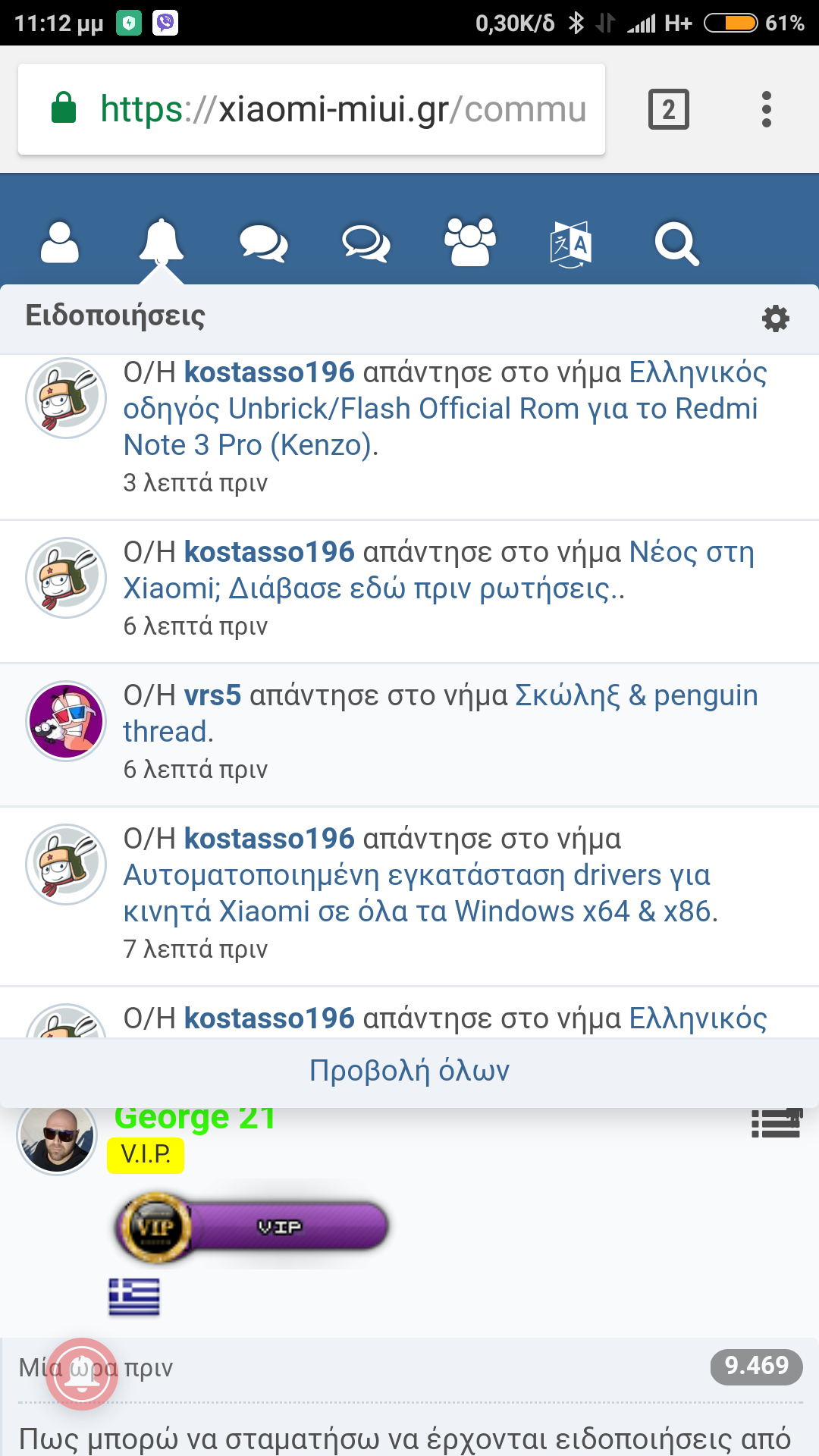Open kostasso196 username profile link in first notification
Viewport: 819px width, 1456px height.
(x=269, y=372)
